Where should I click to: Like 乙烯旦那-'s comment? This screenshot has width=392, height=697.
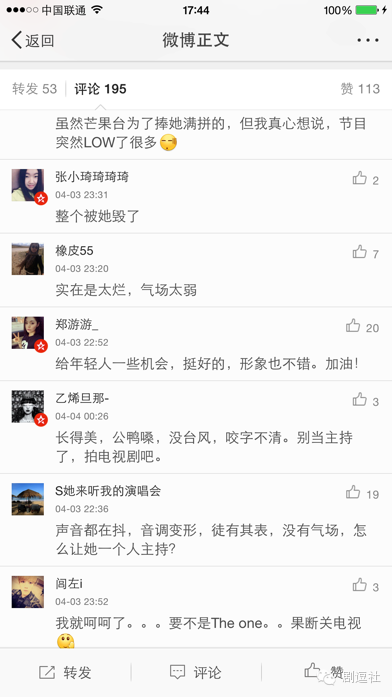point(365,401)
